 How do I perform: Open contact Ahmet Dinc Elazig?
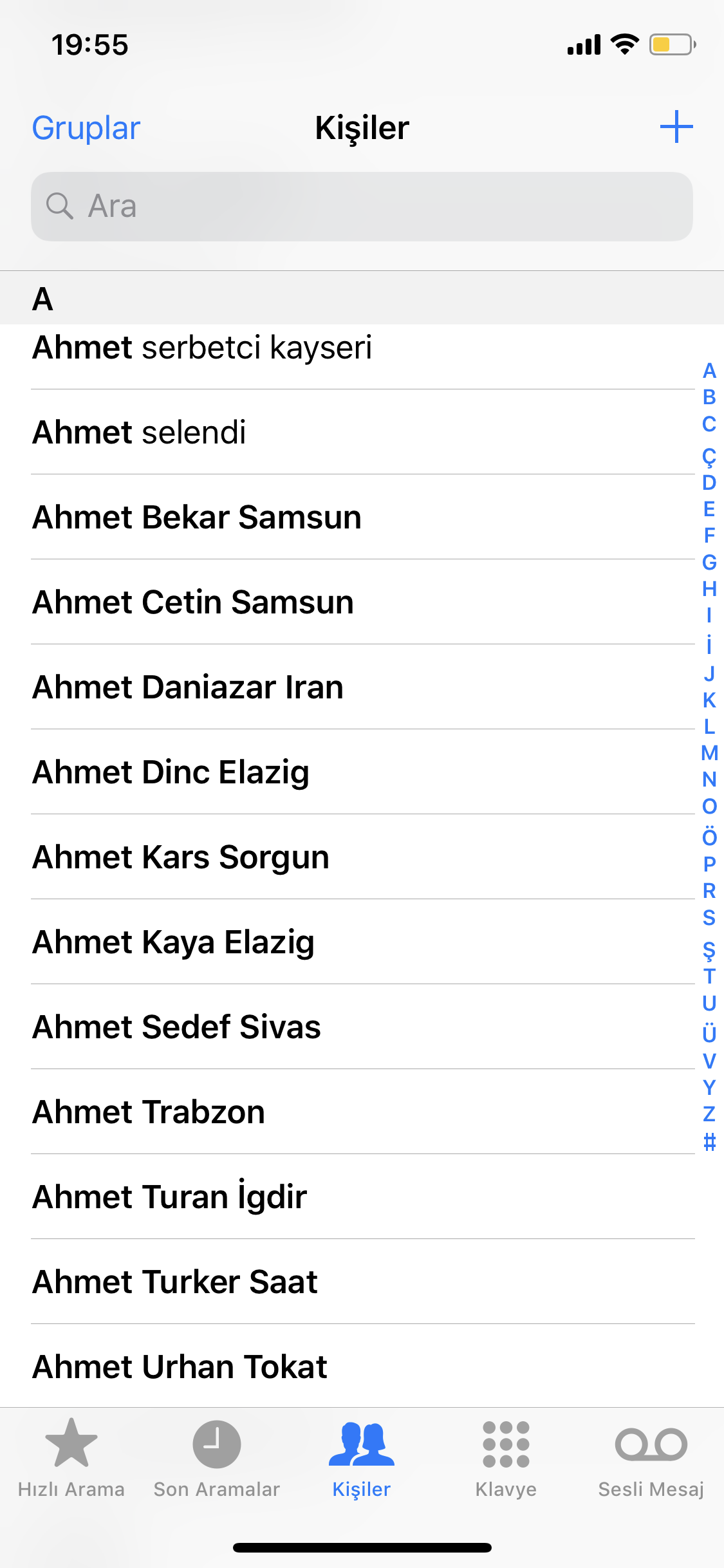[x=362, y=772]
